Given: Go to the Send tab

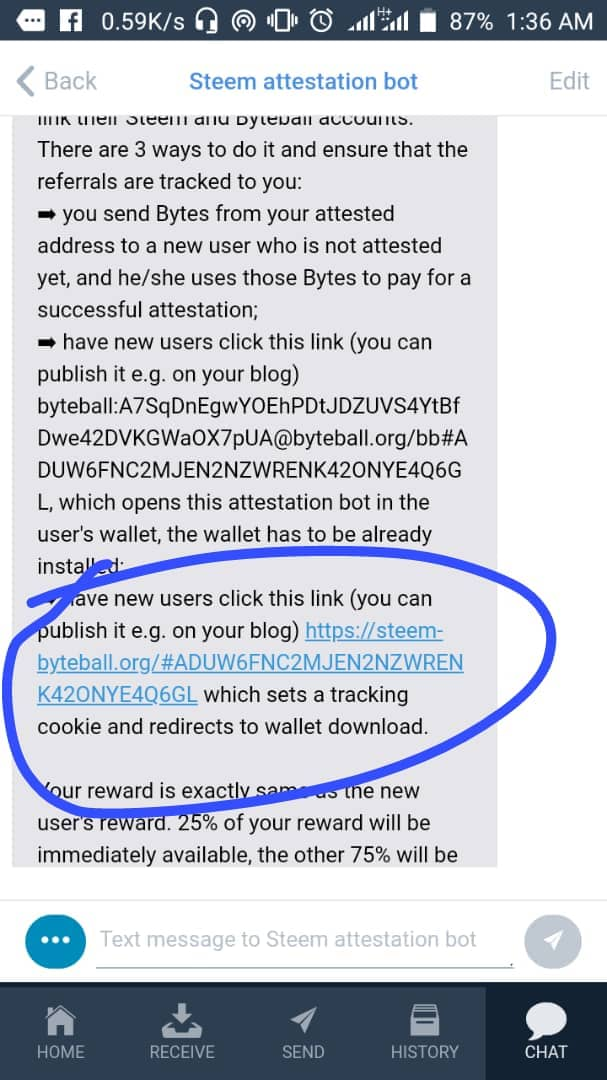Looking at the screenshot, I should 303,1032.
